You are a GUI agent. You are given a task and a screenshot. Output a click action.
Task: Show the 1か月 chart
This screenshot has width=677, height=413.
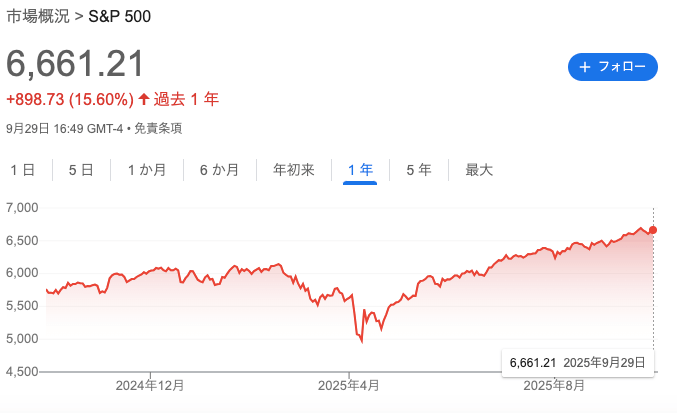click(147, 170)
